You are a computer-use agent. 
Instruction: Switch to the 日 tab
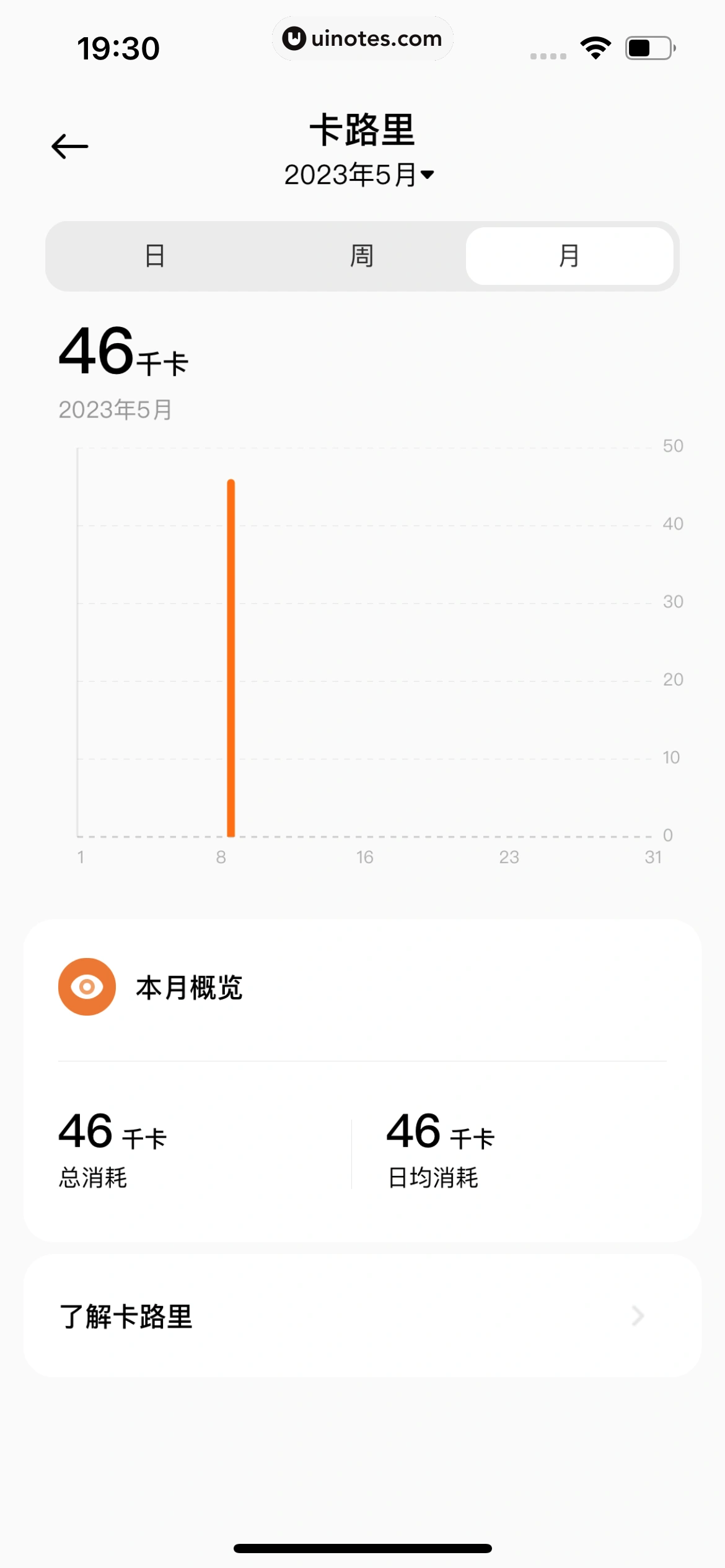[155, 256]
